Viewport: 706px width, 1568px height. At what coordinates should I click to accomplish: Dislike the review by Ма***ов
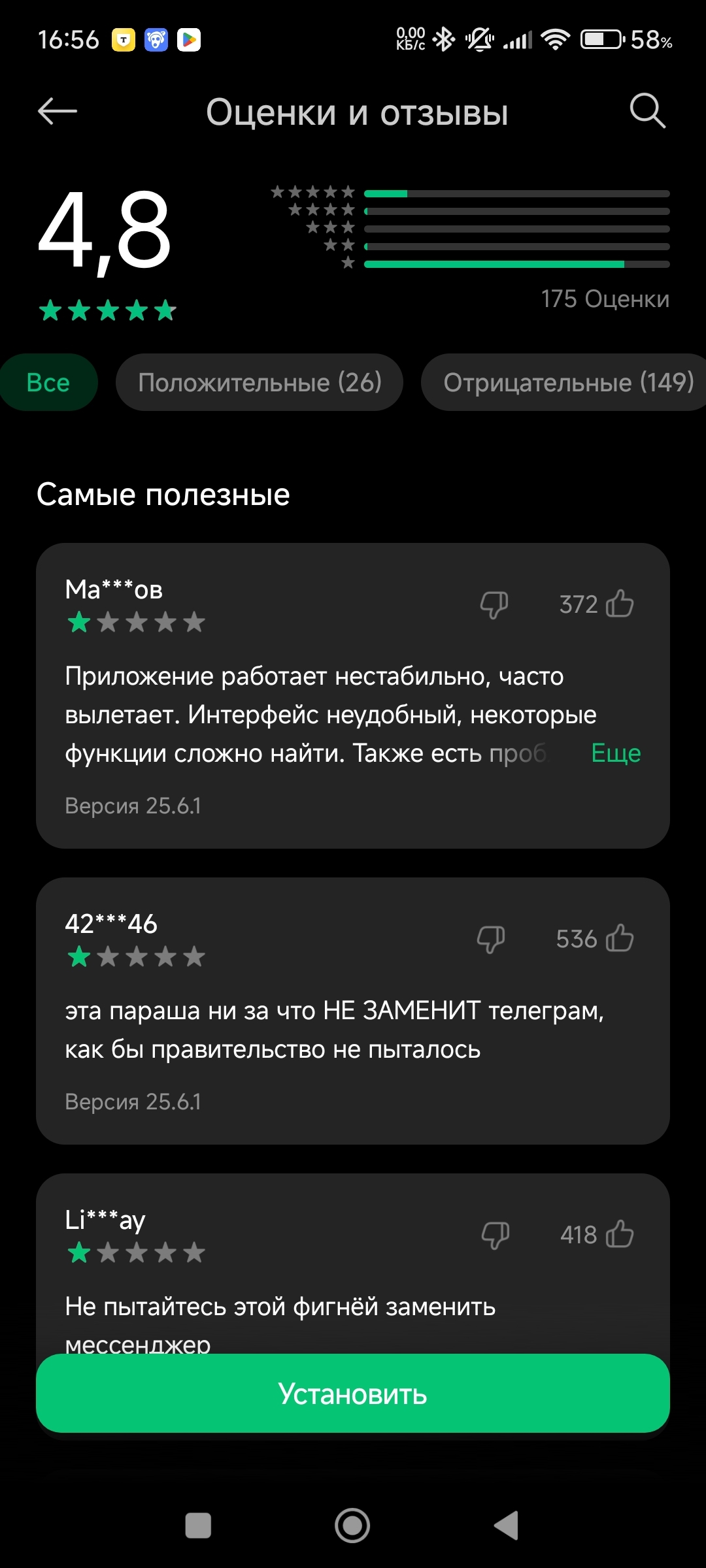pyautogui.click(x=494, y=604)
